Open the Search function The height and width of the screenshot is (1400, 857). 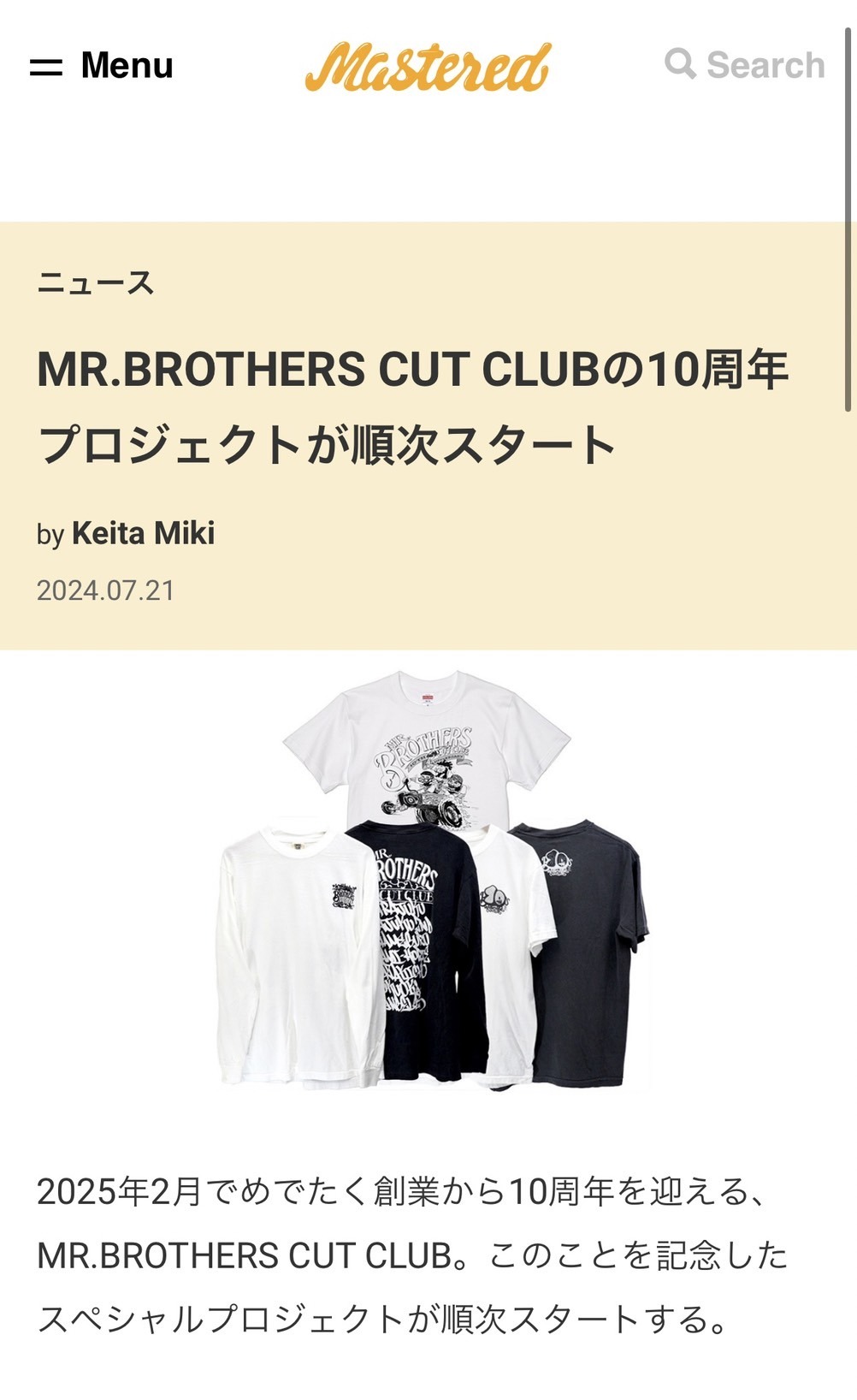(x=745, y=65)
